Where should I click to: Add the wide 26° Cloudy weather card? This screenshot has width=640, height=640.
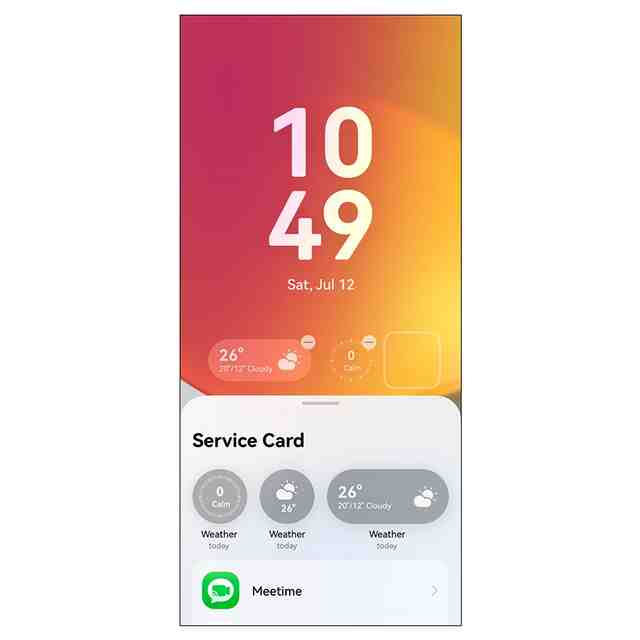click(387, 497)
